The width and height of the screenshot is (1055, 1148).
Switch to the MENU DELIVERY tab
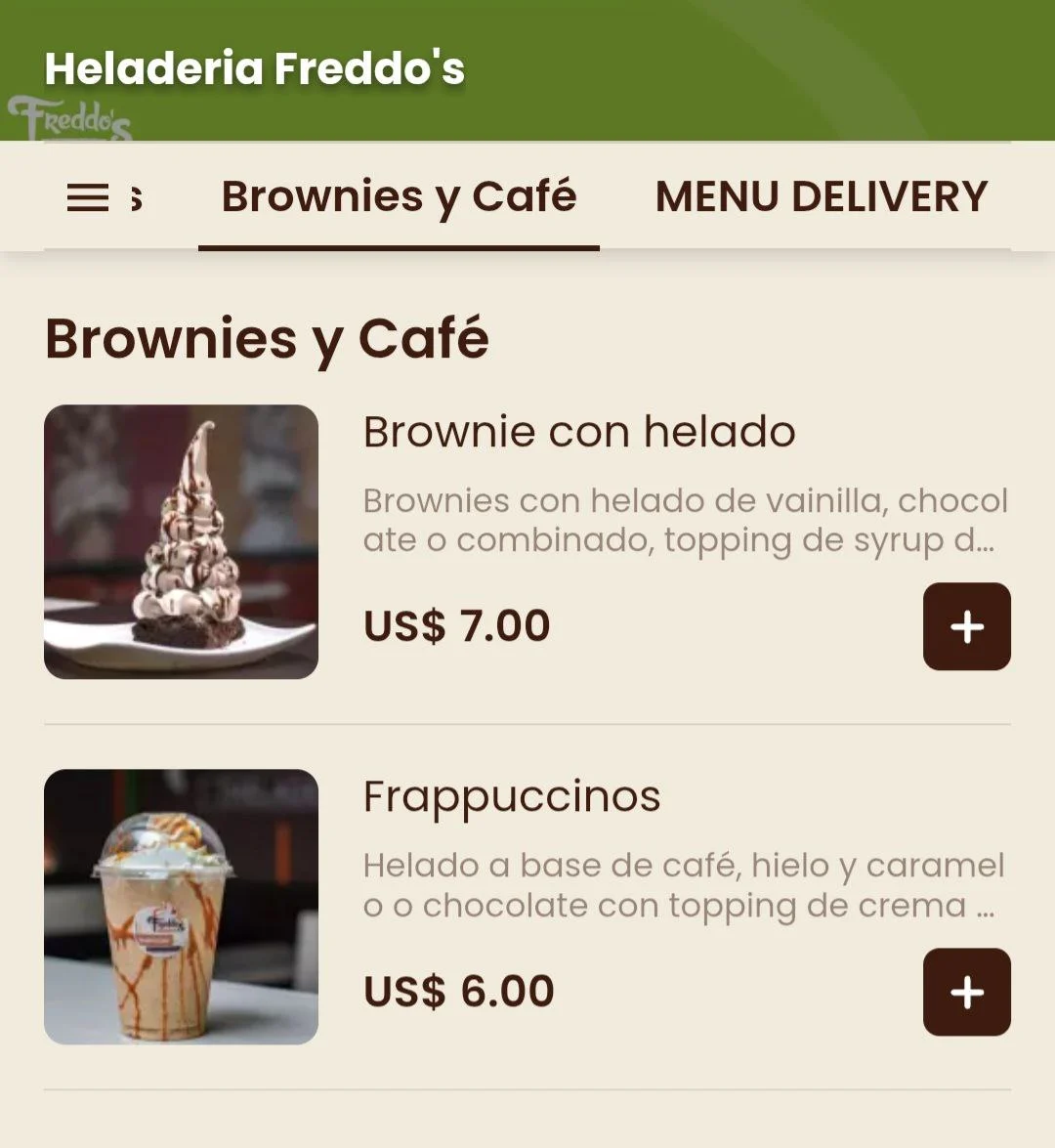(821, 197)
